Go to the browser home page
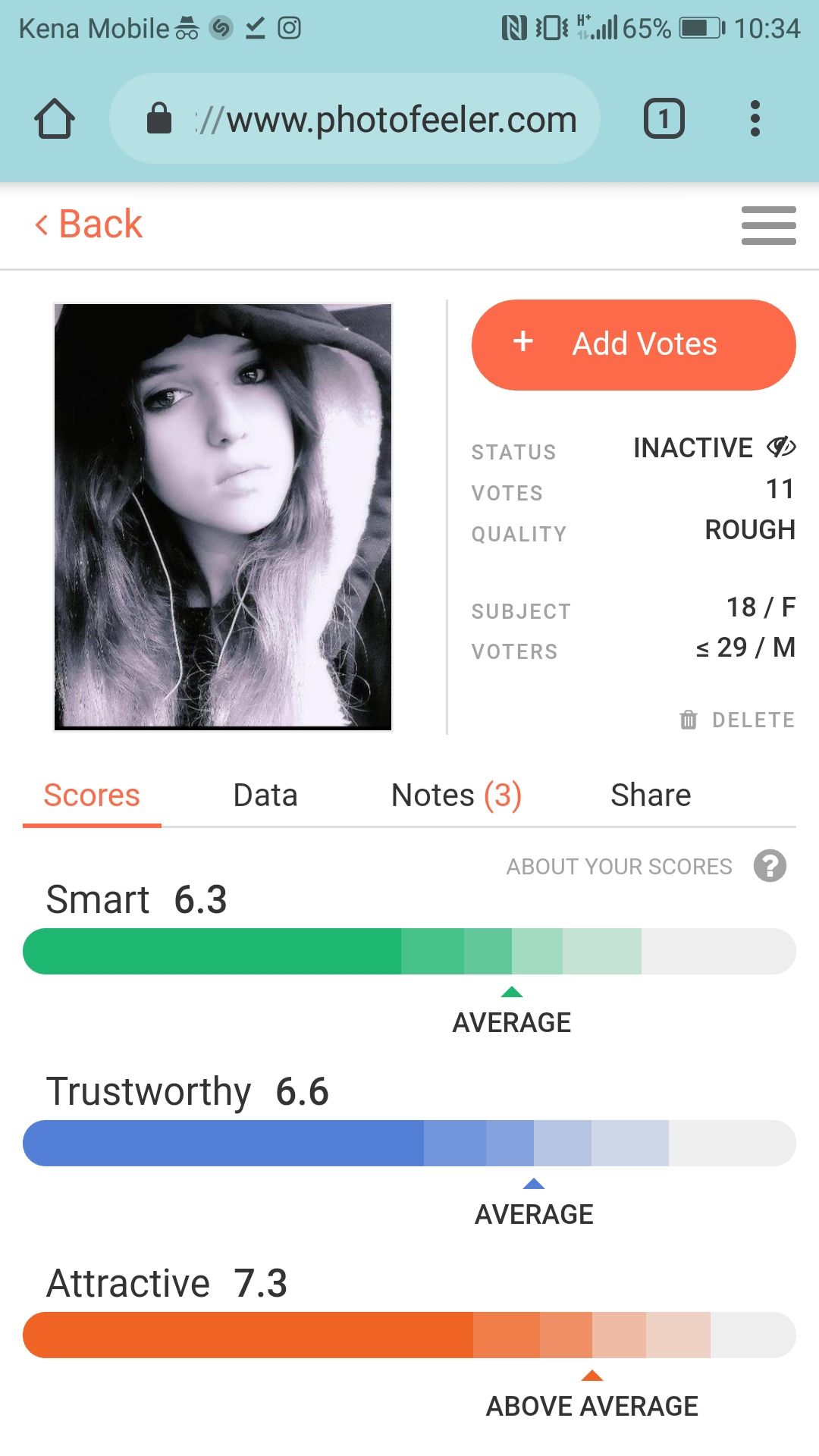Screen dimensions: 819x1456 (x=55, y=119)
